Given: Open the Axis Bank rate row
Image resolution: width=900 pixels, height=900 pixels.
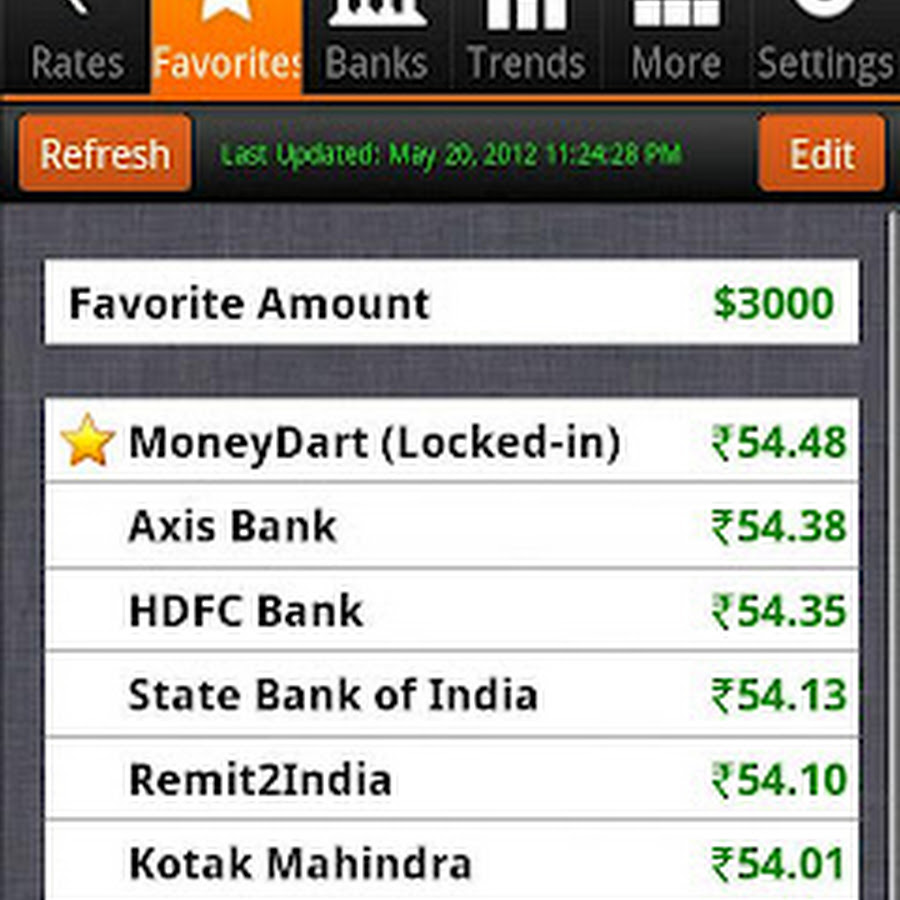Looking at the screenshot, I should tap(451, 526).
